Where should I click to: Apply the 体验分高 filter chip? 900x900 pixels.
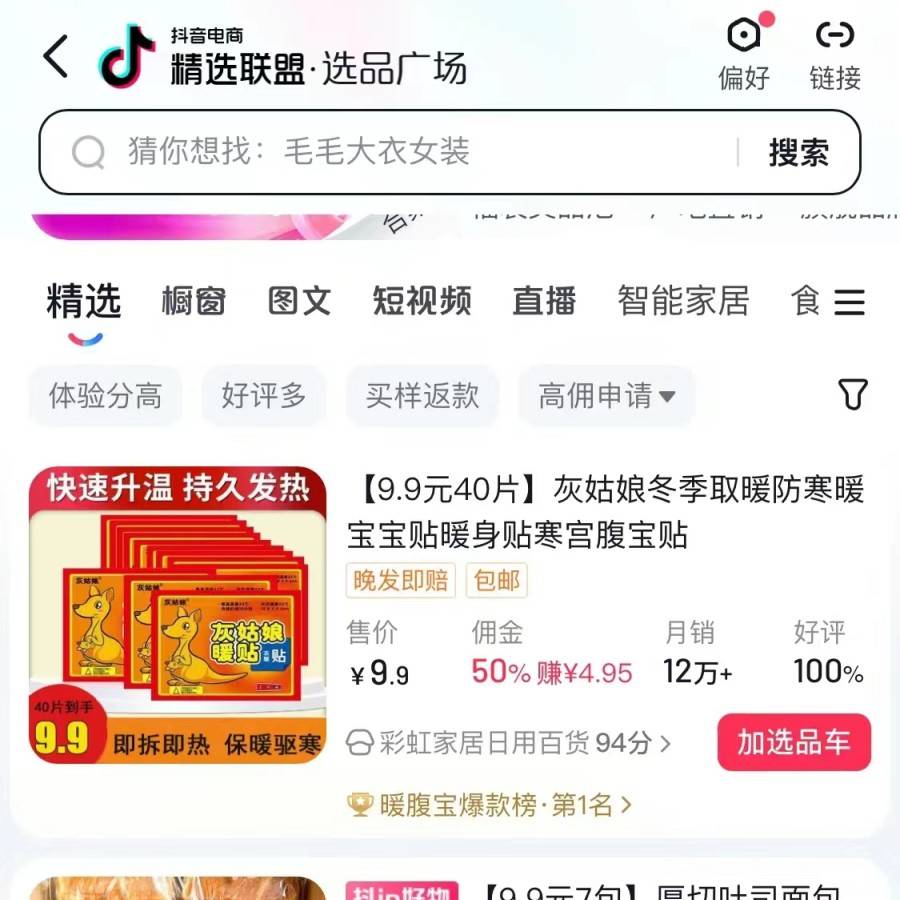[x=105, y=396]
